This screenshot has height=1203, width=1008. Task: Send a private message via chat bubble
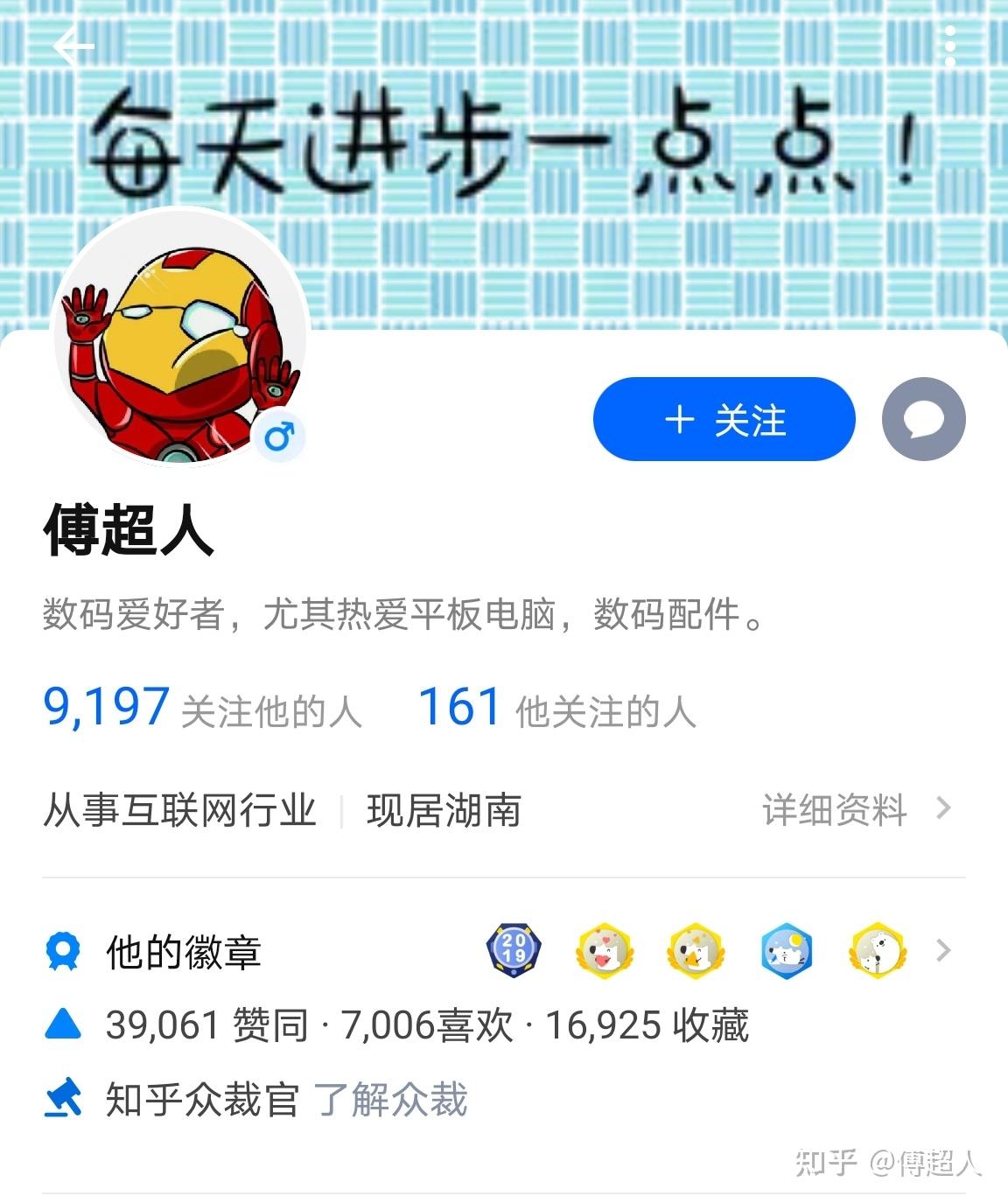tap(923, 420)
